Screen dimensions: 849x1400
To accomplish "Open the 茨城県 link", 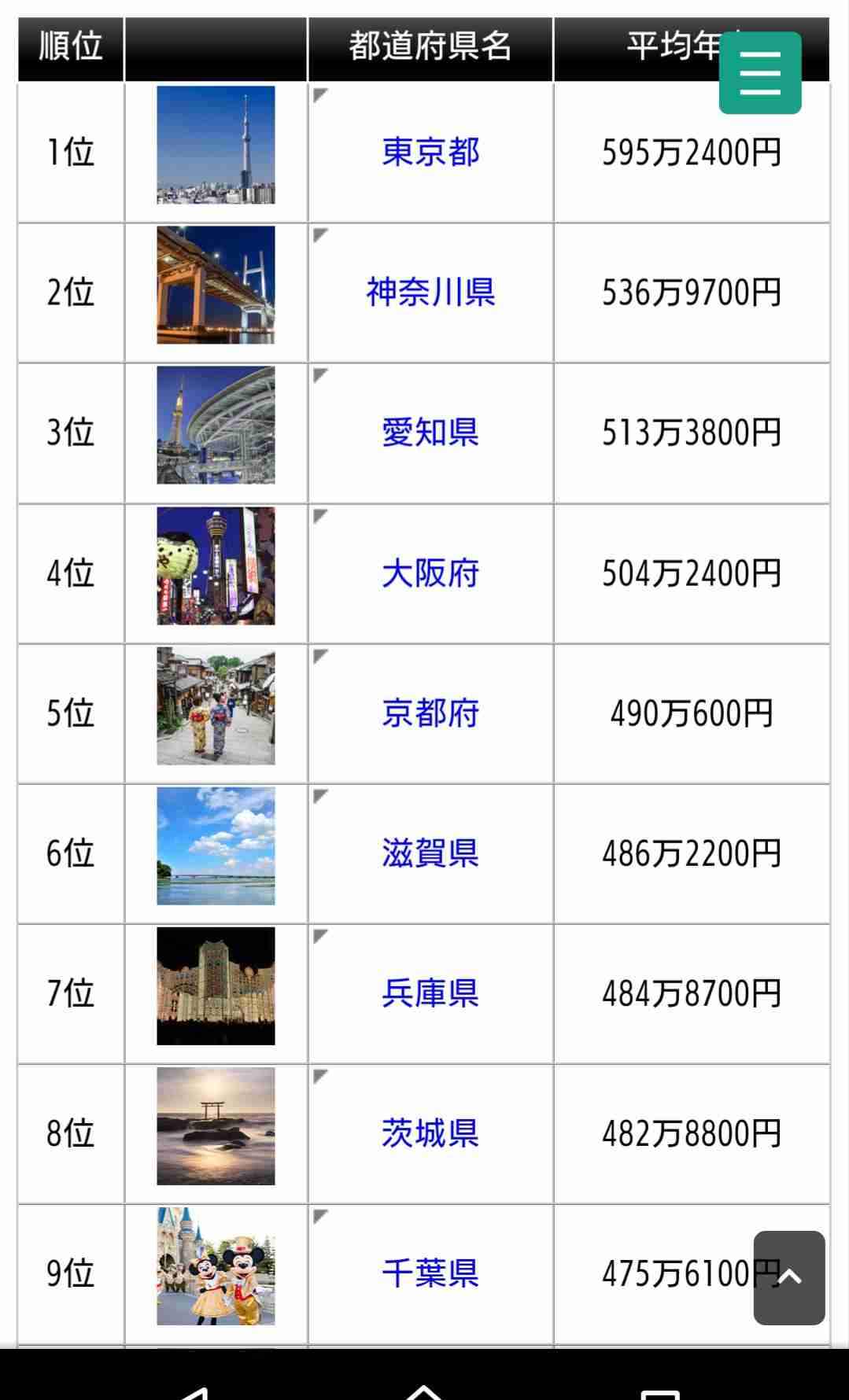I will click(430, 1133).
